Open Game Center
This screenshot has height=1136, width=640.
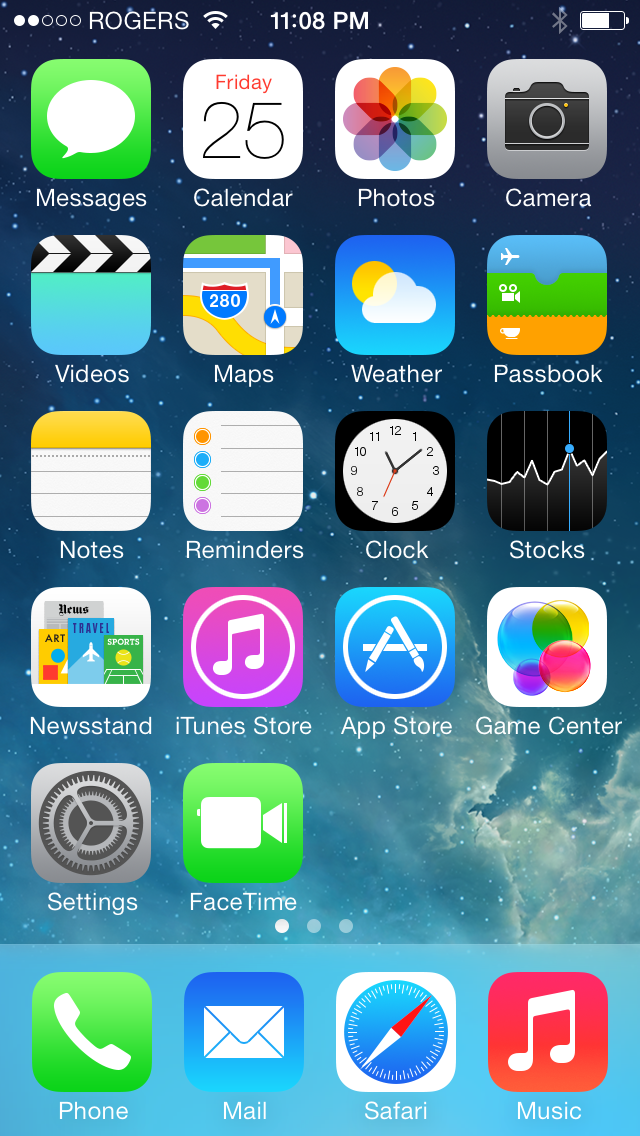pyautogui.click(x=547, y=647)
